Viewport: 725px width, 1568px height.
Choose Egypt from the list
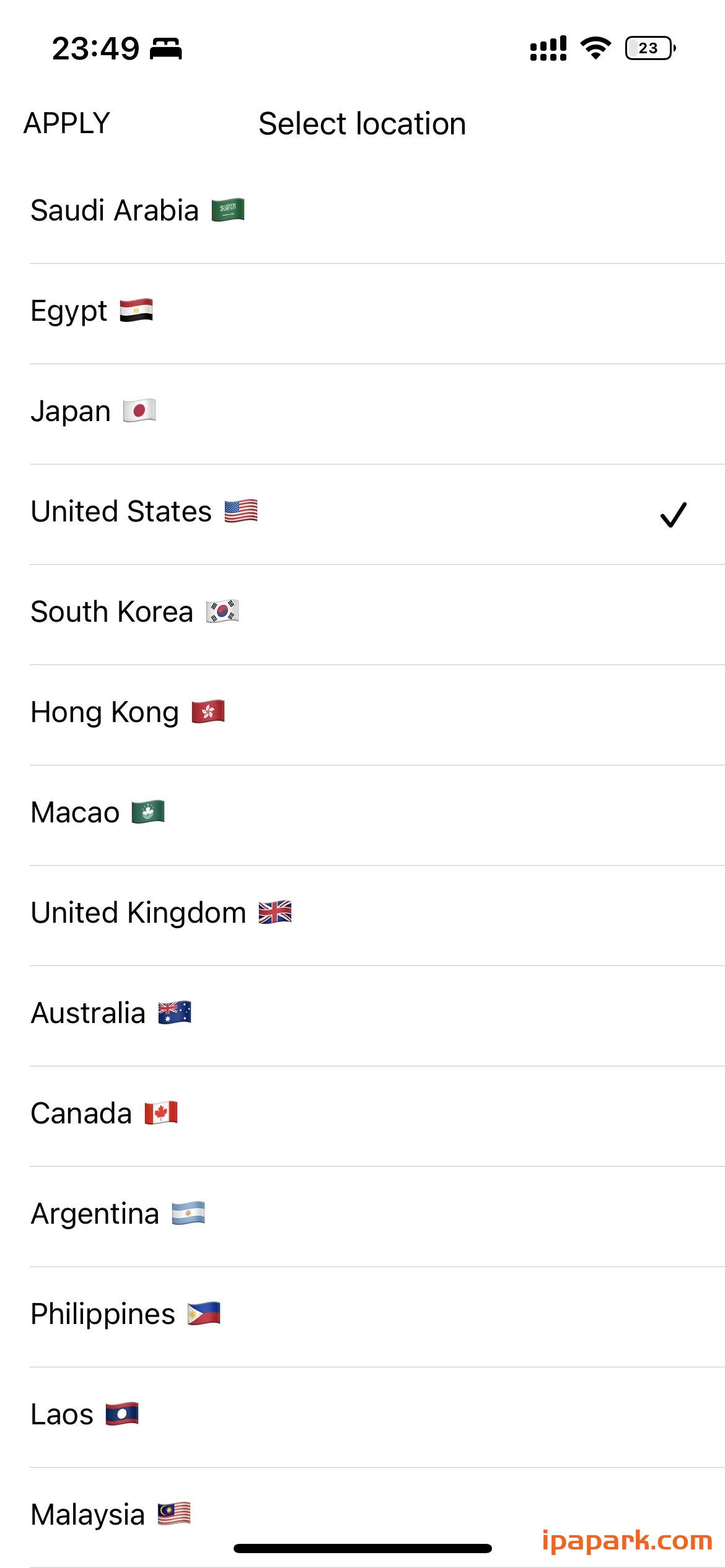[92, 311]
